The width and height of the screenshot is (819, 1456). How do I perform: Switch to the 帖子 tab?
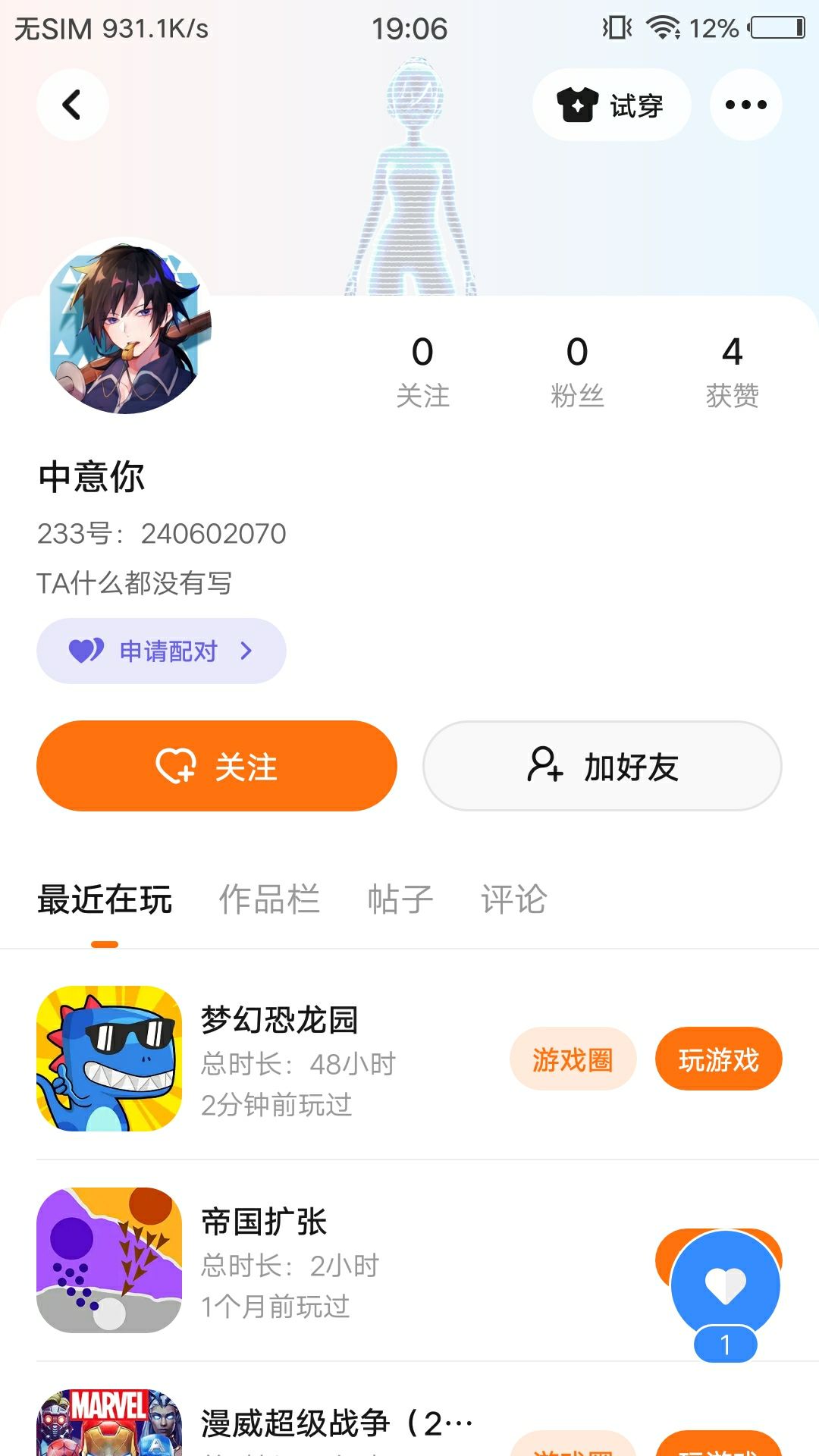point(400,900)
